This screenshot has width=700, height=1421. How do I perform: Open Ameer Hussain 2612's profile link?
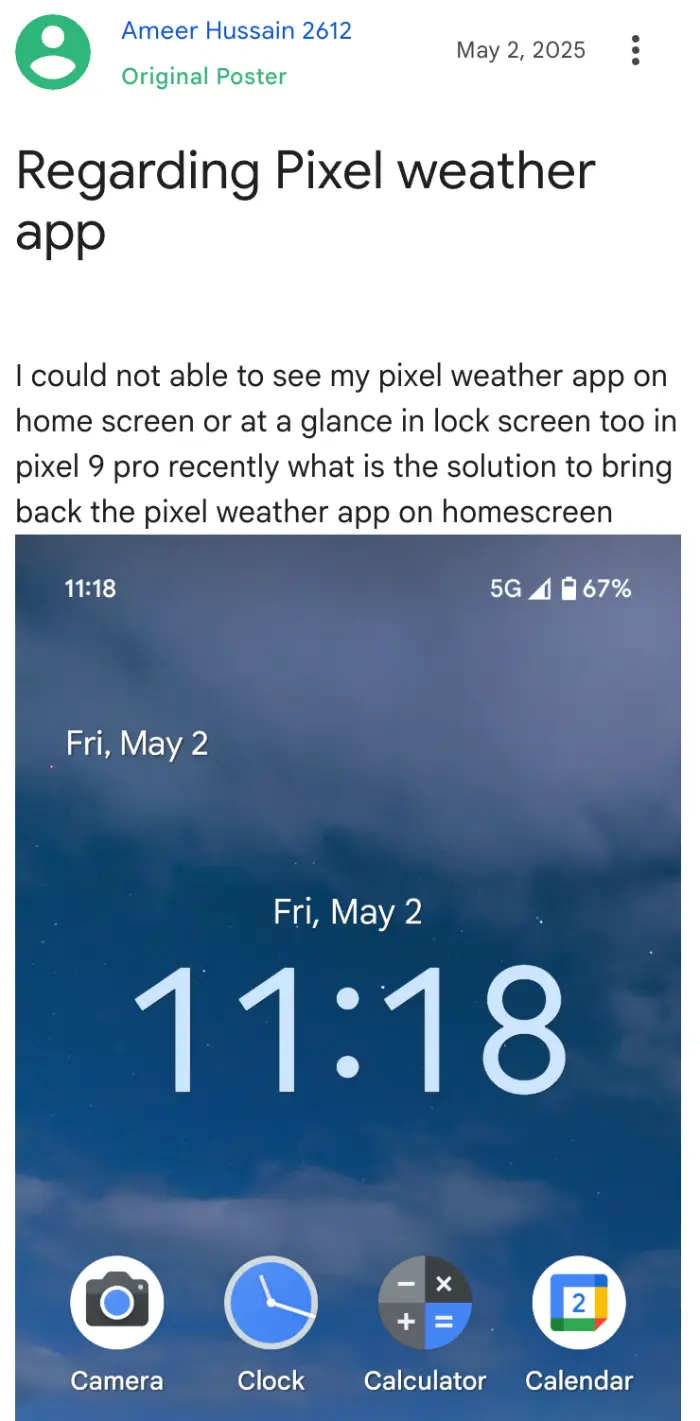pyautogui.click(x=236, y=31)
